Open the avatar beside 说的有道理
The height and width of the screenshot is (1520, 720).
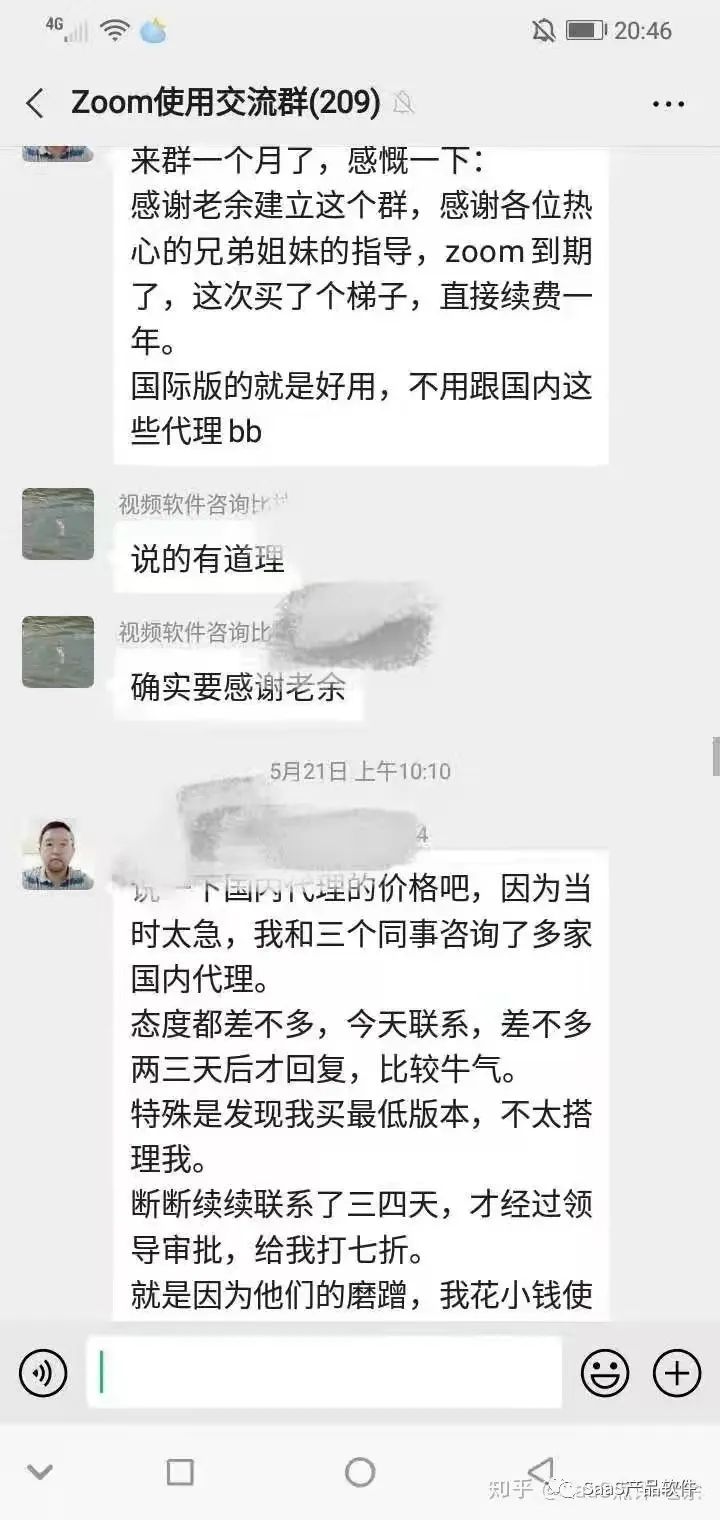click(58, 524)
